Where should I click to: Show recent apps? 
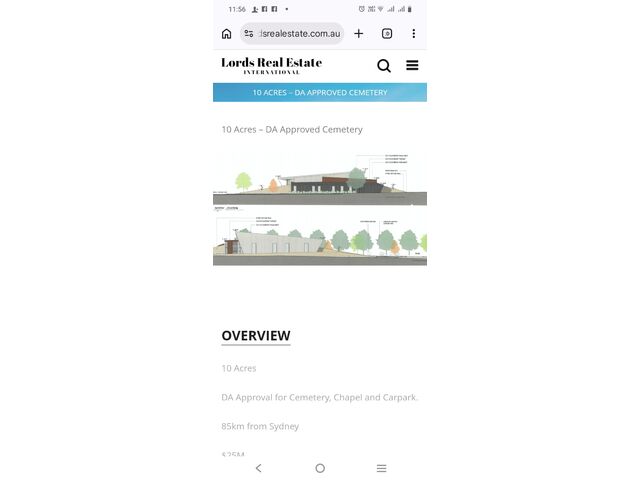[x=381, y=467]
